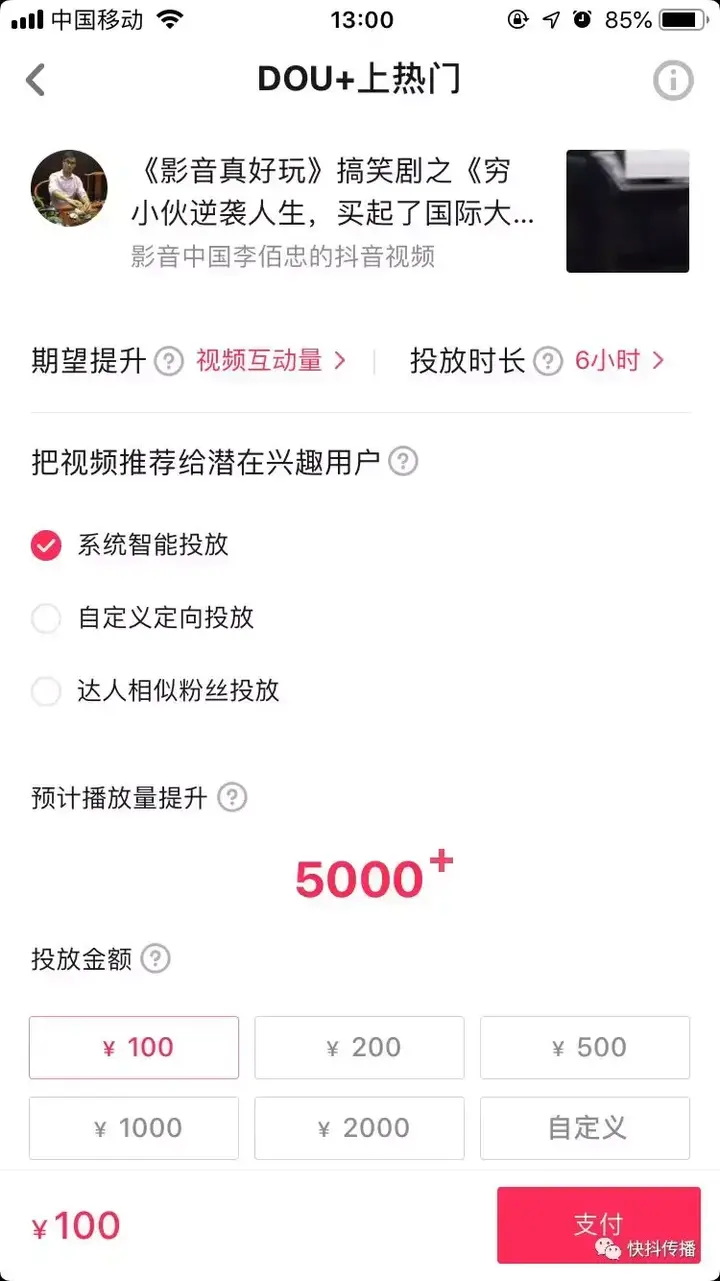Change 期望提升 from 视频互动量
The height and width of the screenshot is (1281, 720).
(x=271, y=361)
